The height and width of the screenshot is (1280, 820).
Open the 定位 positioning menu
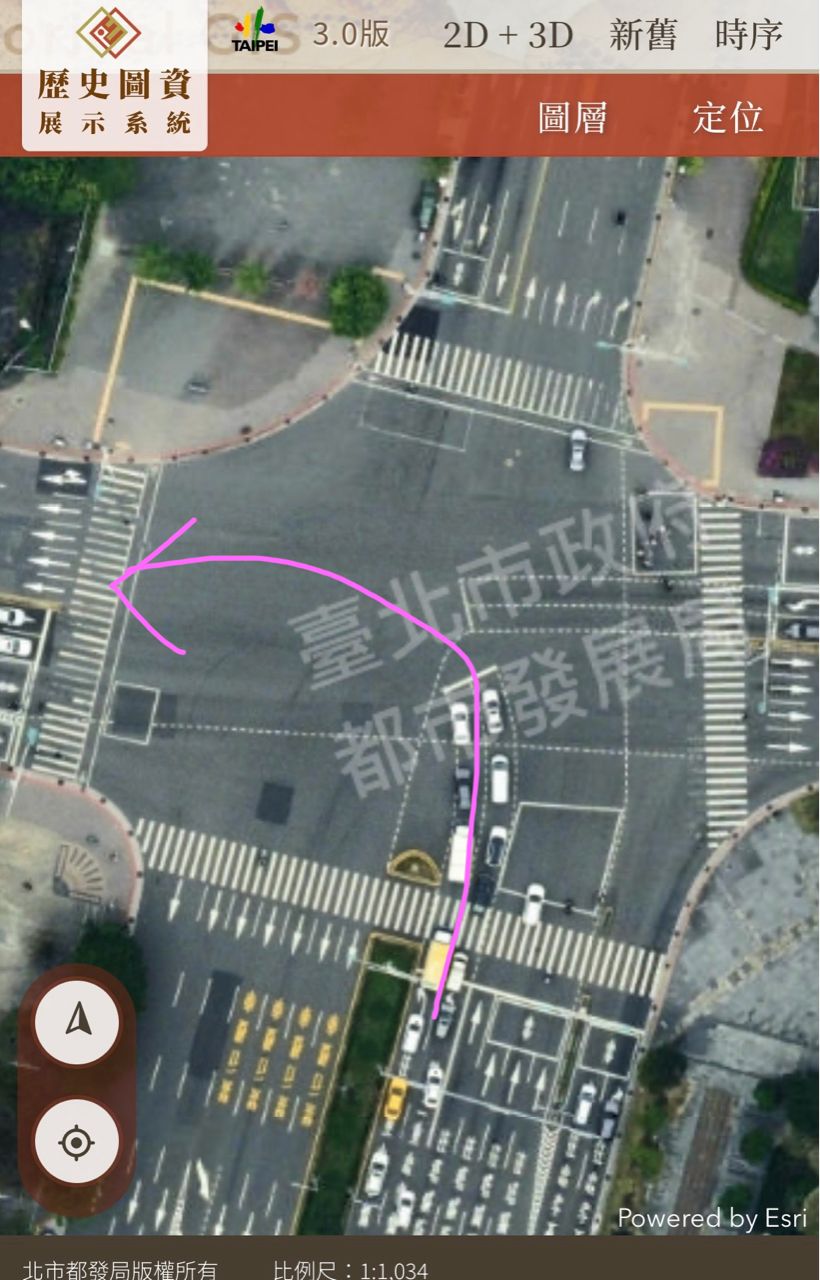pos(728,118)
